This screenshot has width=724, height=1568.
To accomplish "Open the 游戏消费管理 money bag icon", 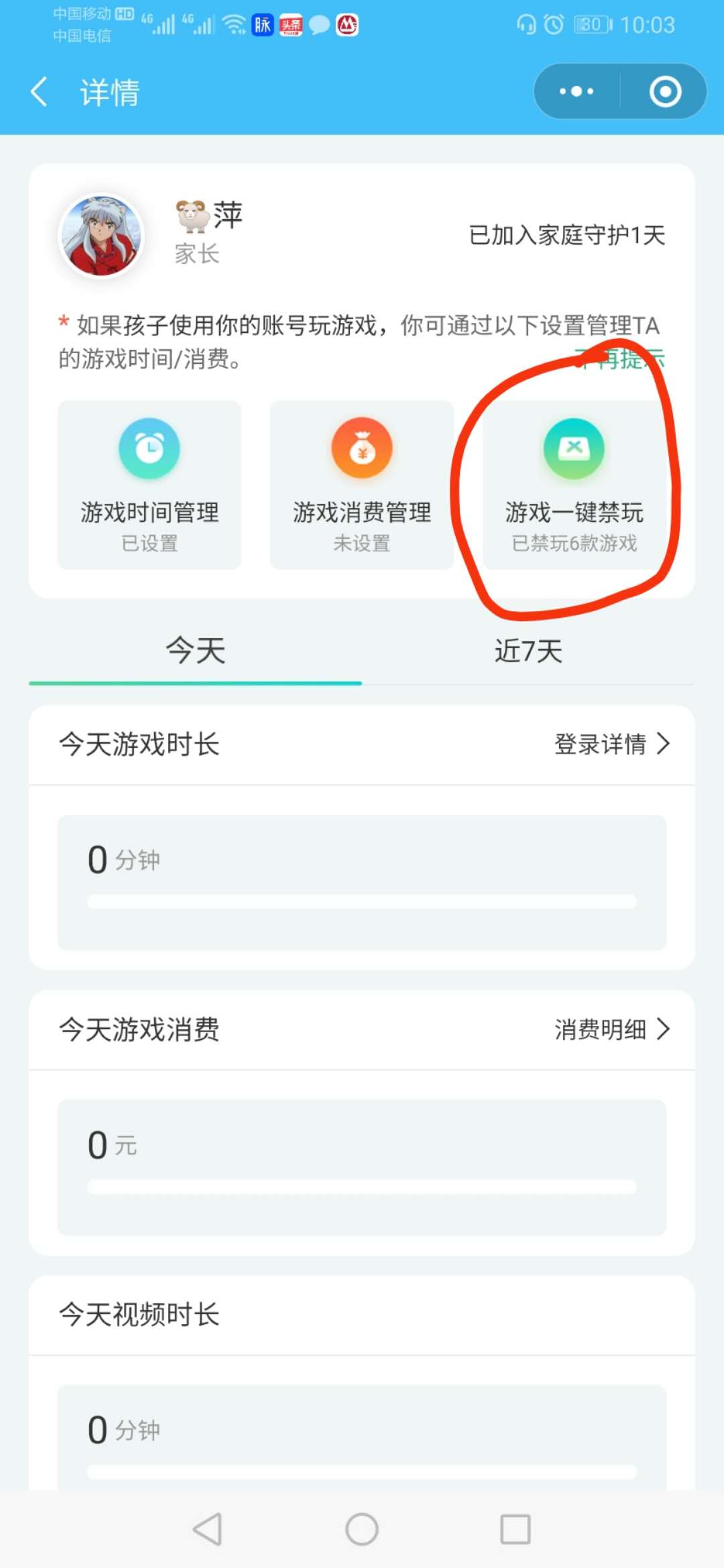I will [x=361, y=448].
